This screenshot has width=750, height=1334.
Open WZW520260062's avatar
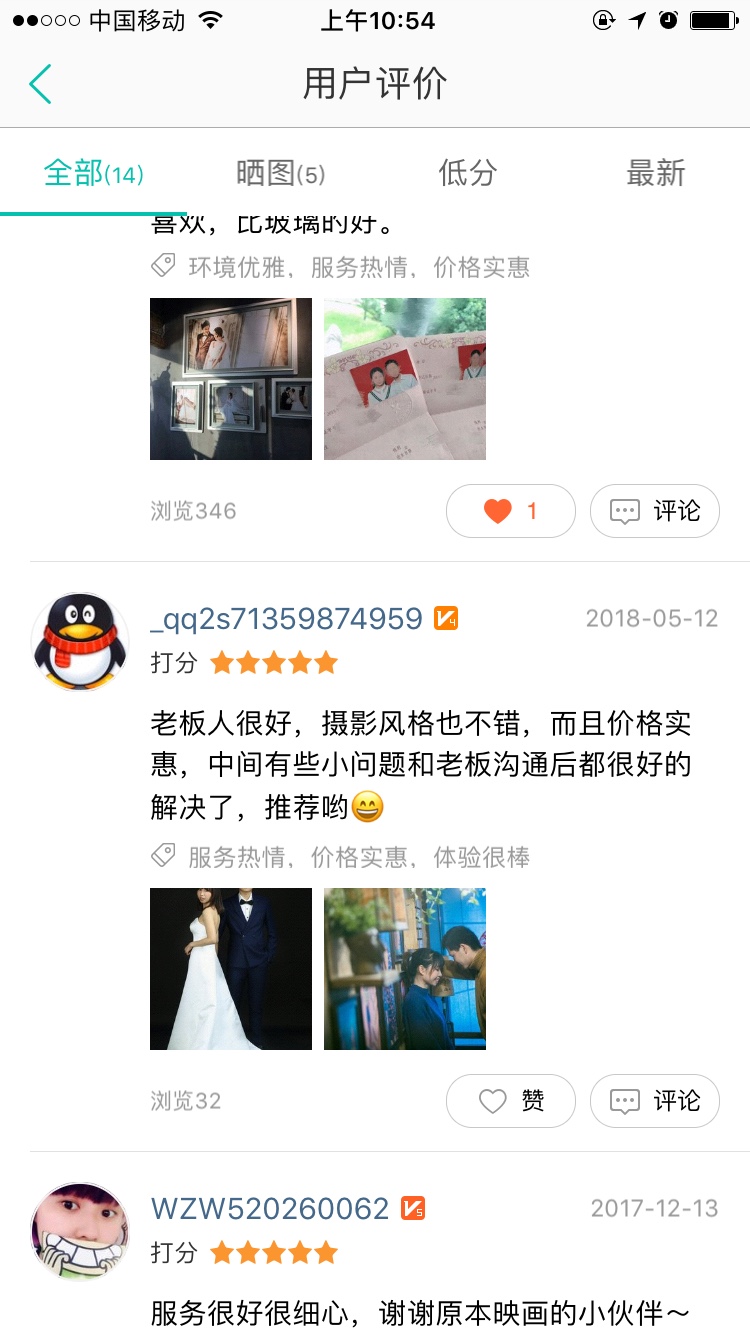pyautogui.click(x=80, y=1230)
